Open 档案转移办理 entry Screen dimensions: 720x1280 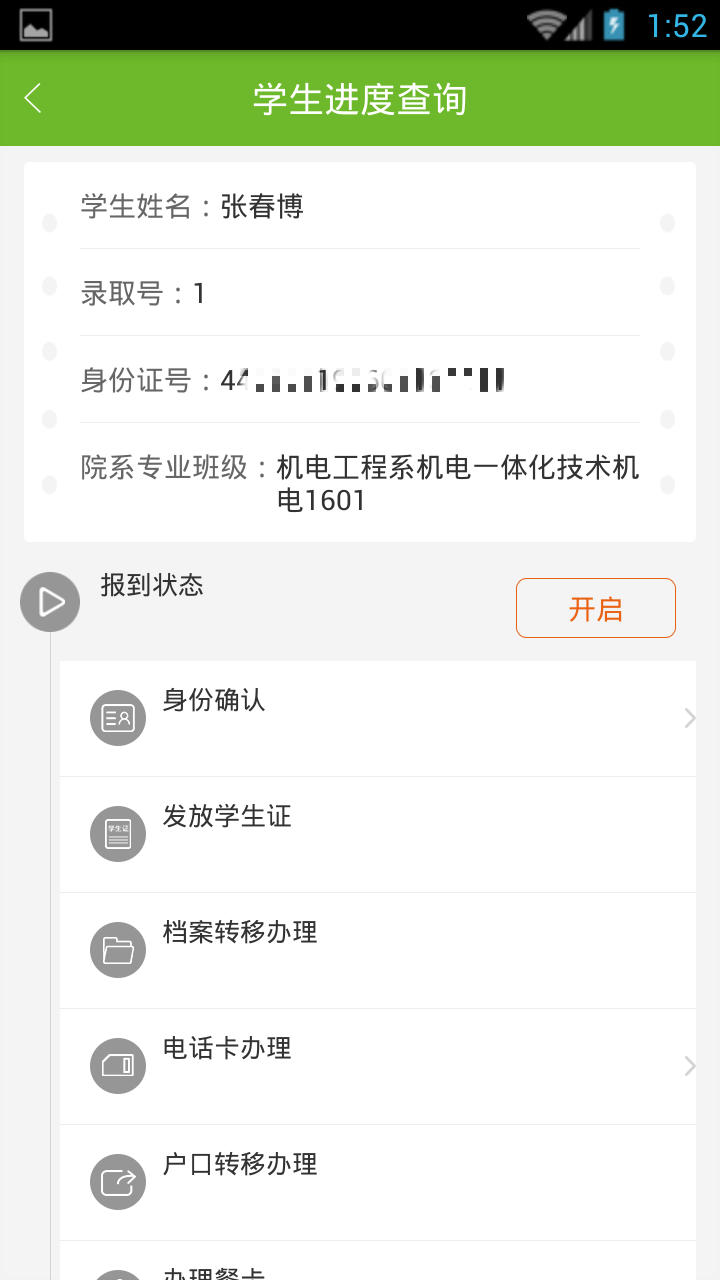377,950
